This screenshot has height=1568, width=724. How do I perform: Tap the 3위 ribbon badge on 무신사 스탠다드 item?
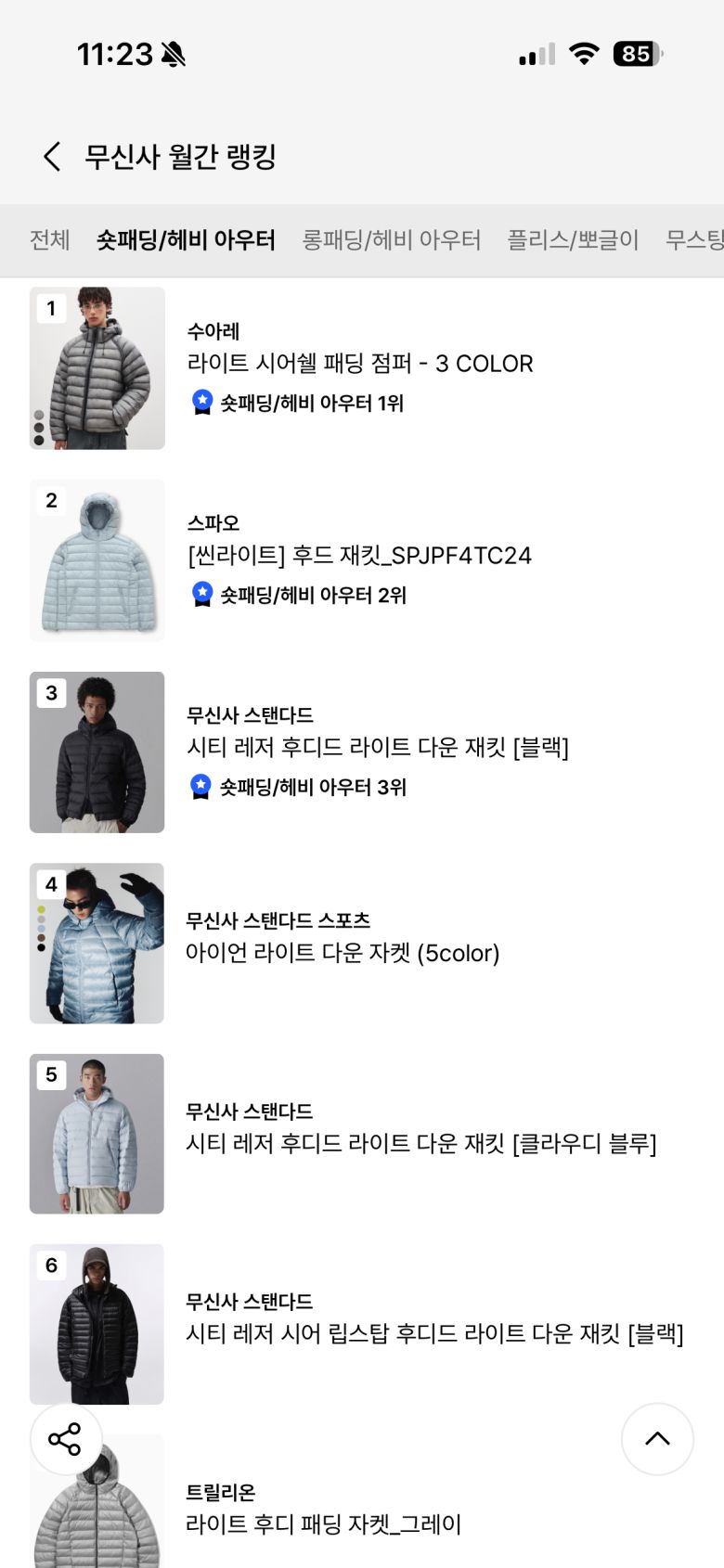pos(200,788)
